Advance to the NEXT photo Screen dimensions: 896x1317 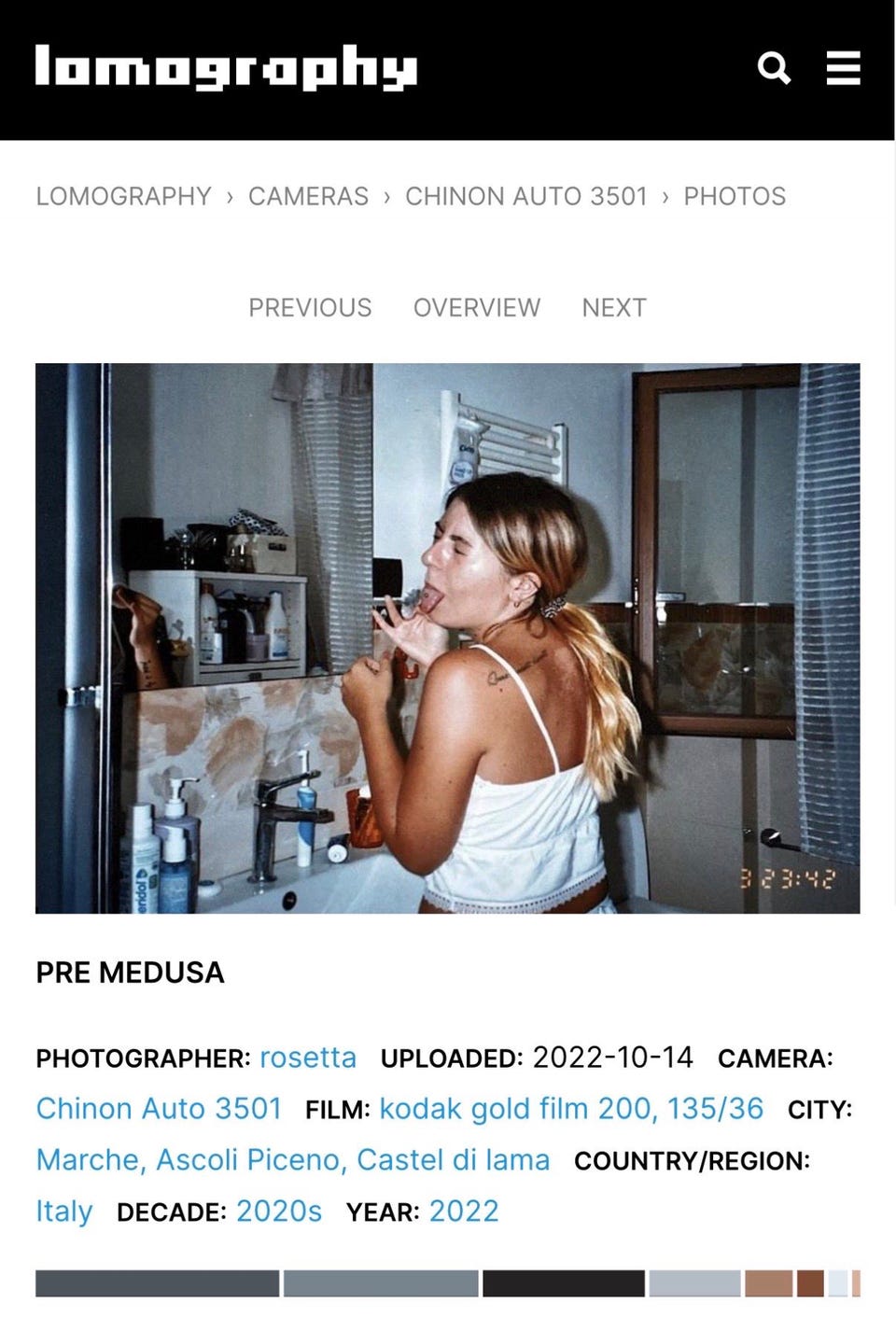coord(614,308)
